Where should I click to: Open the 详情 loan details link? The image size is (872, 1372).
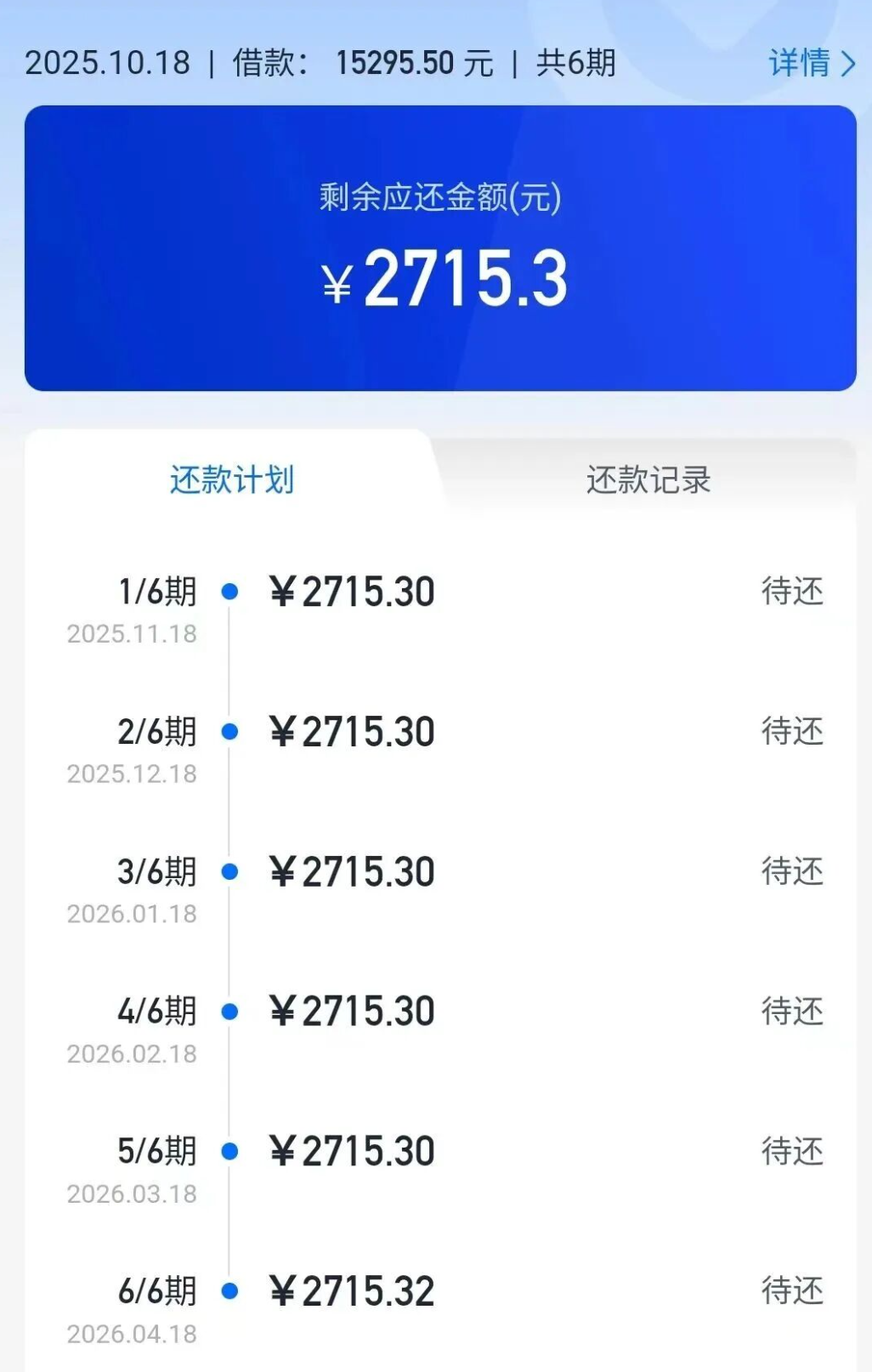pyautogui.click(x=810, y=63)
